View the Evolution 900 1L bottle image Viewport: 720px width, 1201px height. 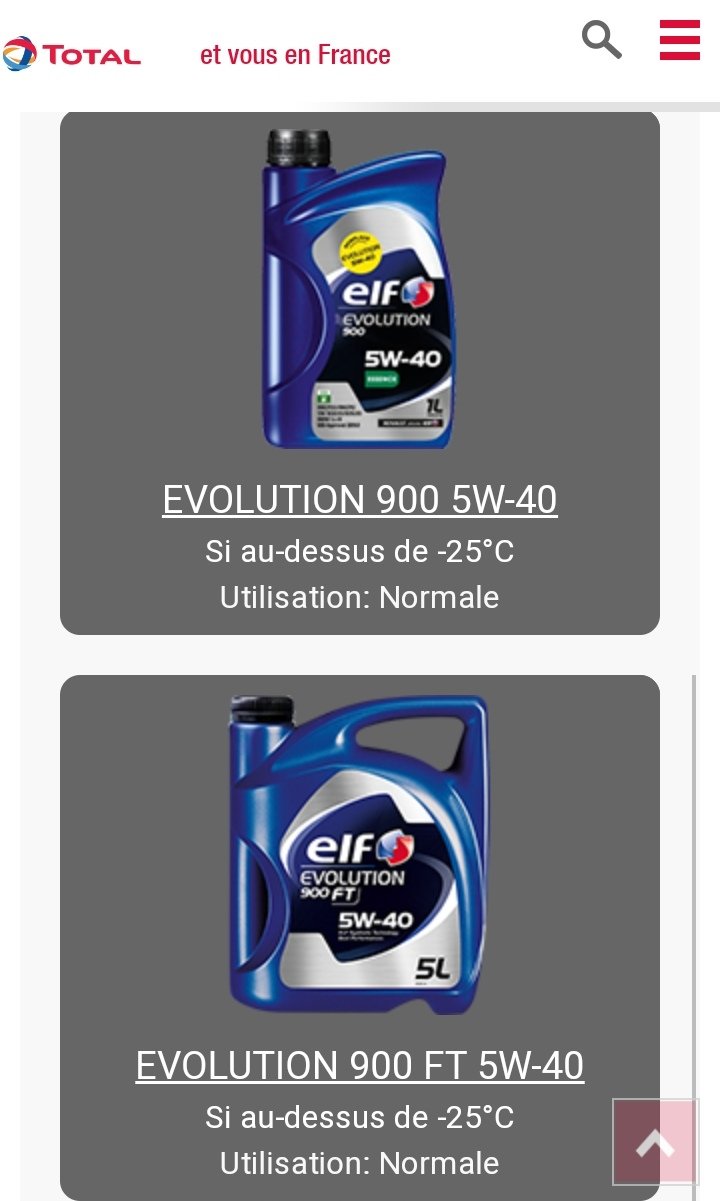tap(356, 289)
